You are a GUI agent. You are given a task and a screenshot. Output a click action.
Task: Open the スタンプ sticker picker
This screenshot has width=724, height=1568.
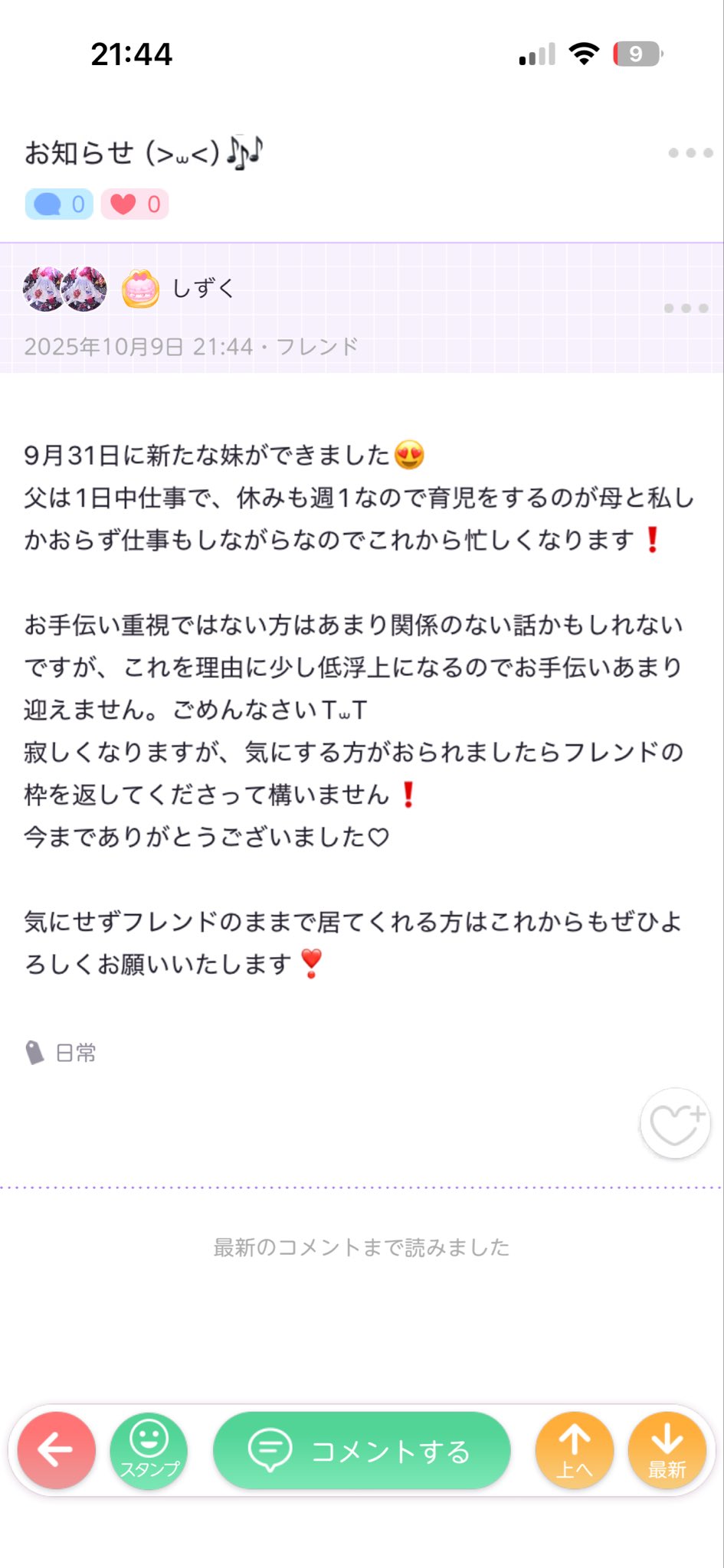pos(149,1449)
